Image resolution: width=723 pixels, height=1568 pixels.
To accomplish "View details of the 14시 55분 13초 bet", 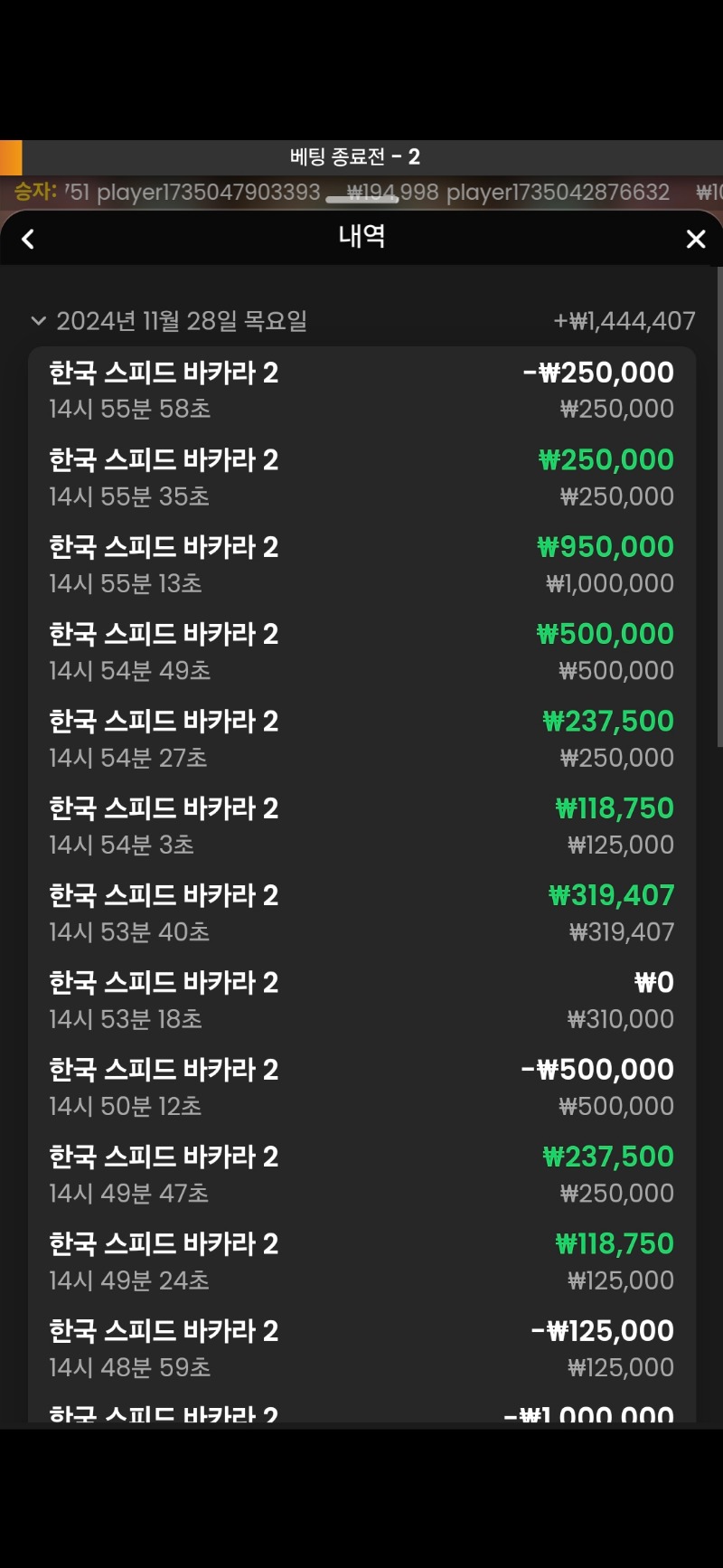I will point(361,564).
